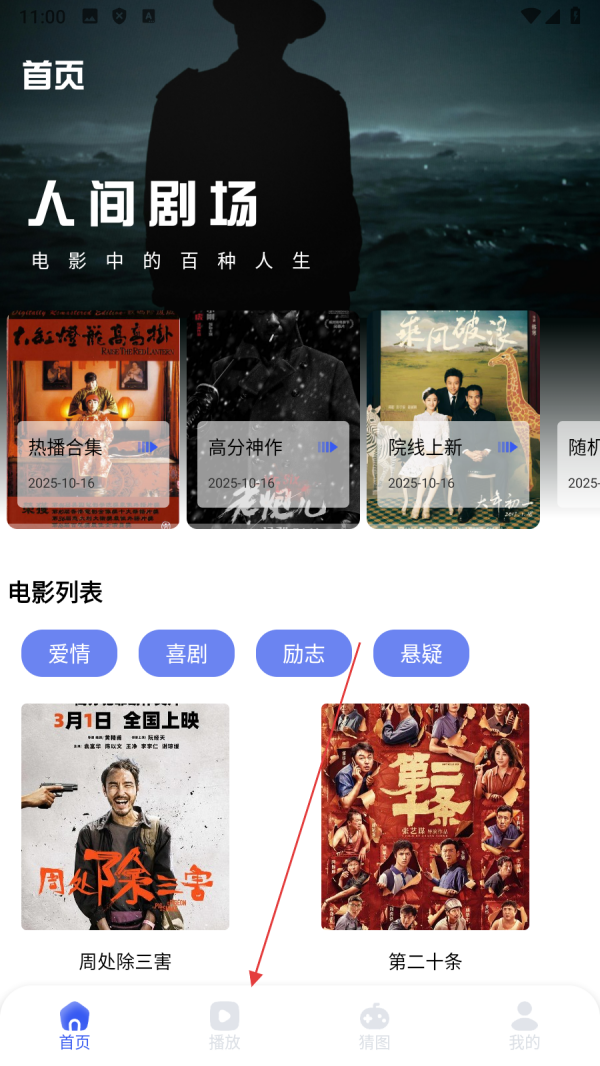The height and width of the screenshot is (1066, 600).
Task: Filter movies by 爱情 chip
Action: pos(69,654)
